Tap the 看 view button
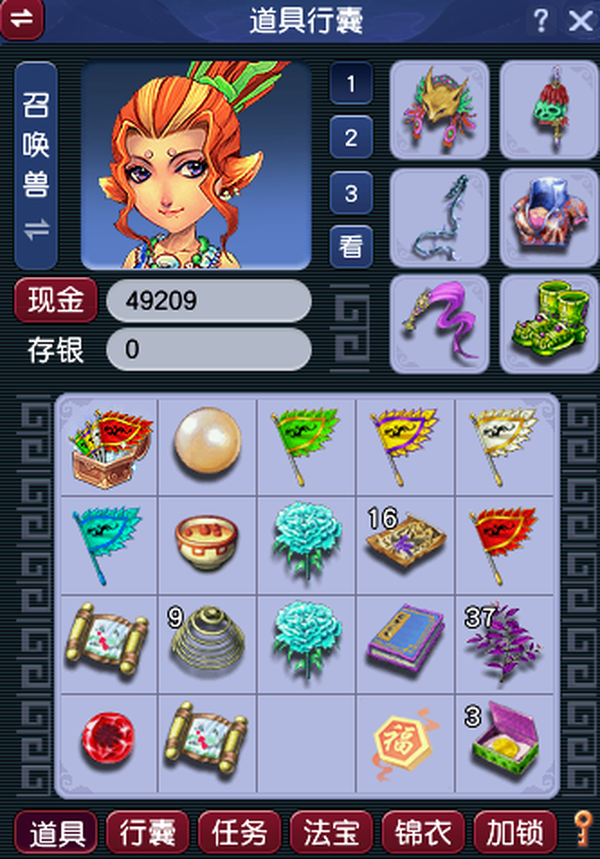Screen dimensions: 600x859 click(x=351, y=245)
